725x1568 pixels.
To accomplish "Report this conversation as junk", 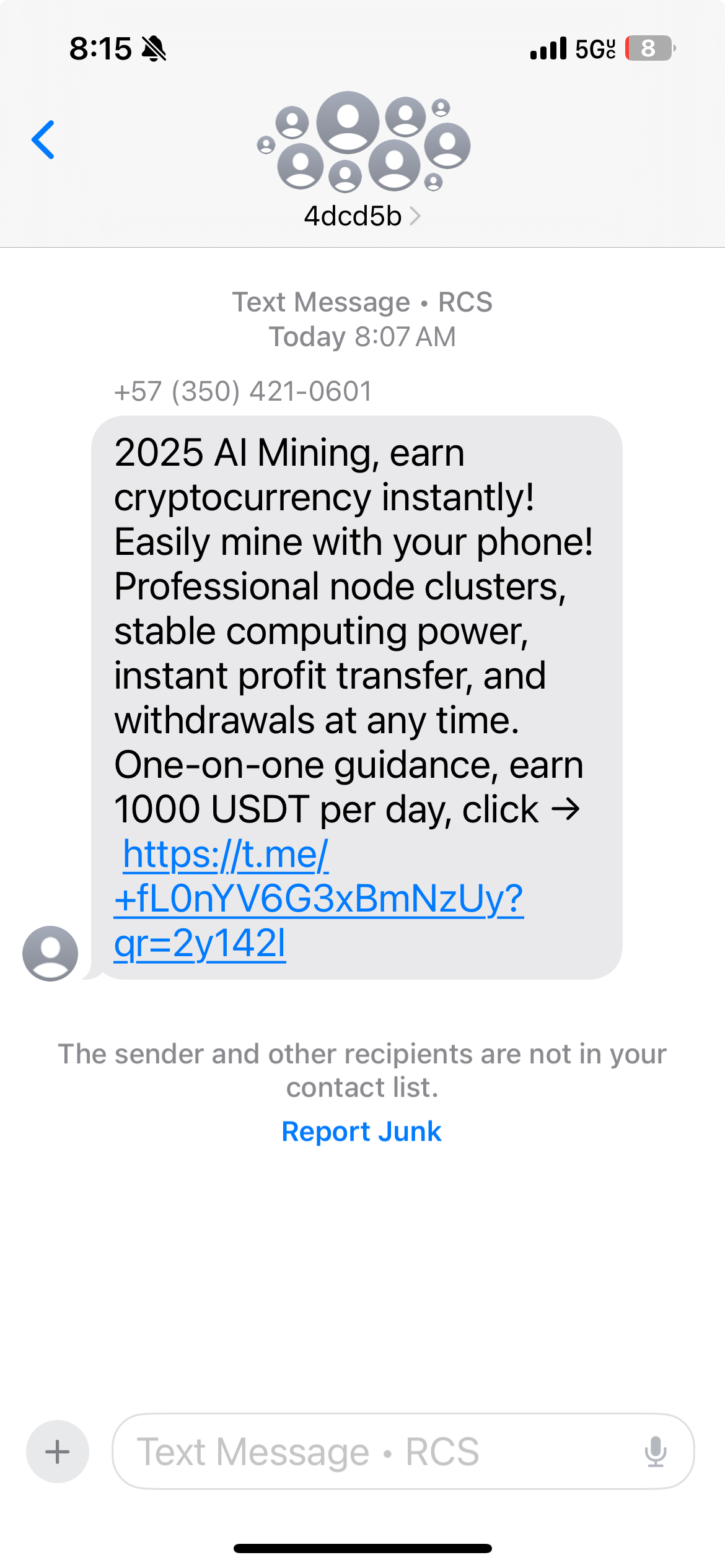I will click(x=361, y=1131).
